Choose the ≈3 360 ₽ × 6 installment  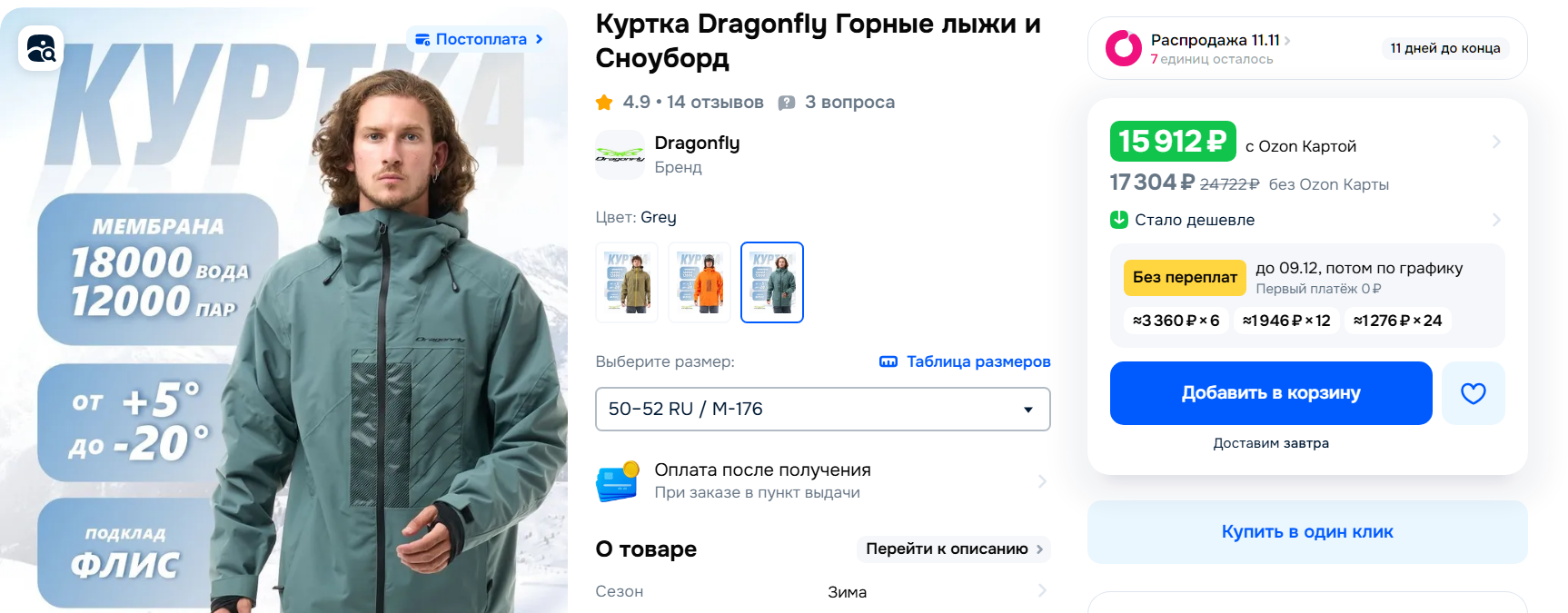[1176, 321]
